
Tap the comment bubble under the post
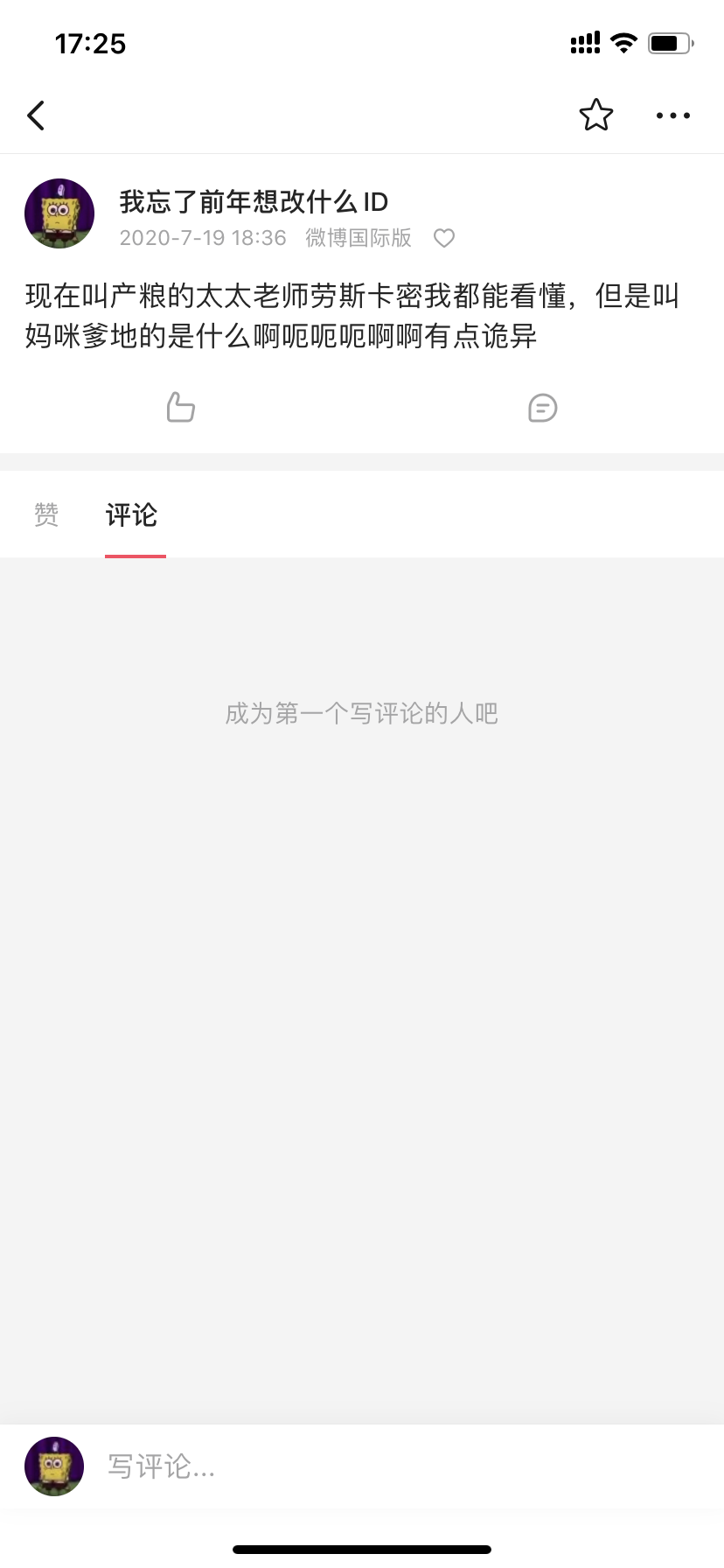tap(542, 408)
